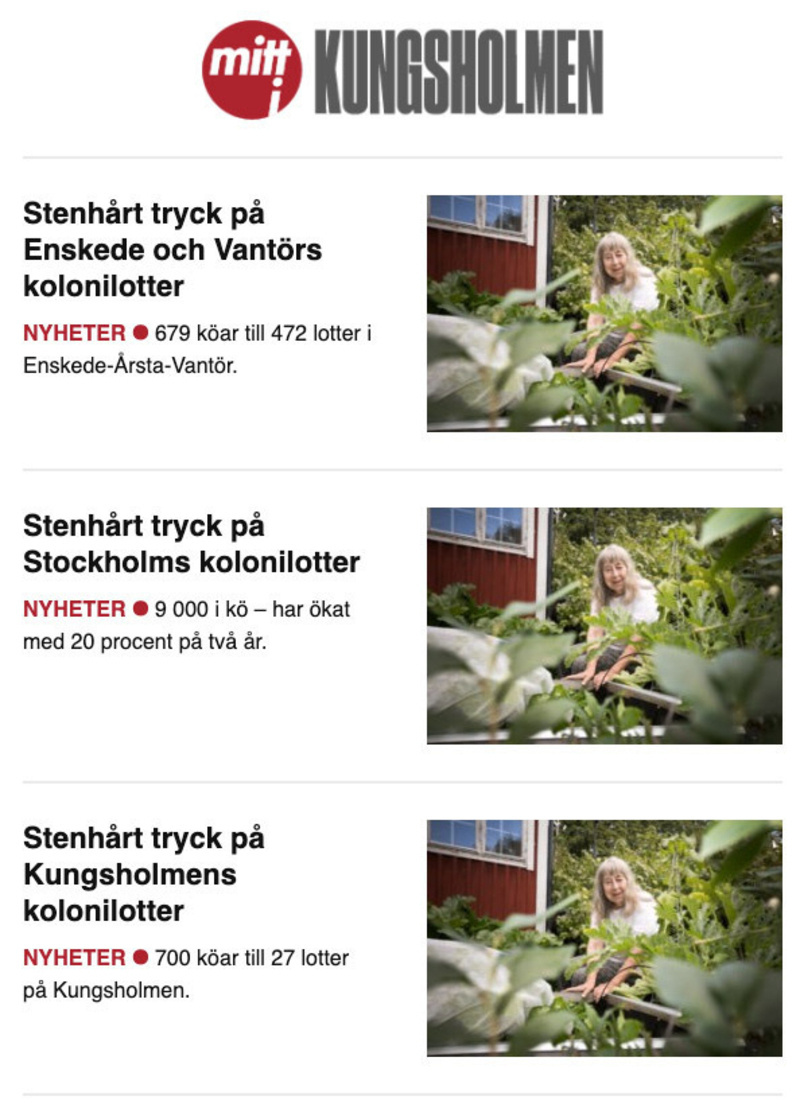Screen dimensions: 800x1108
Task: Read the Stockholms kolonilotter story
Action: coord(191,544)
